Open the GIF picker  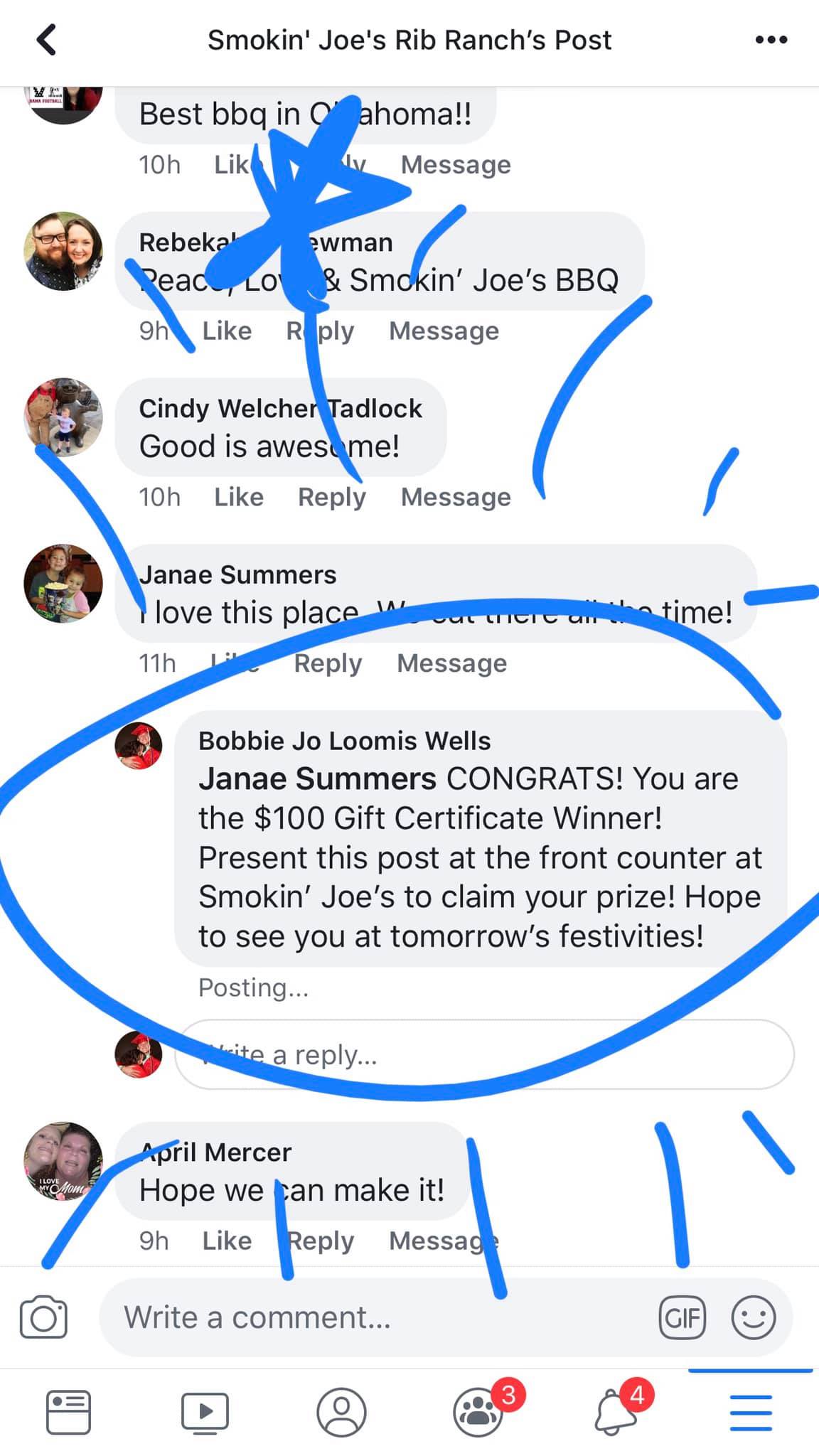pos(682,1317)
